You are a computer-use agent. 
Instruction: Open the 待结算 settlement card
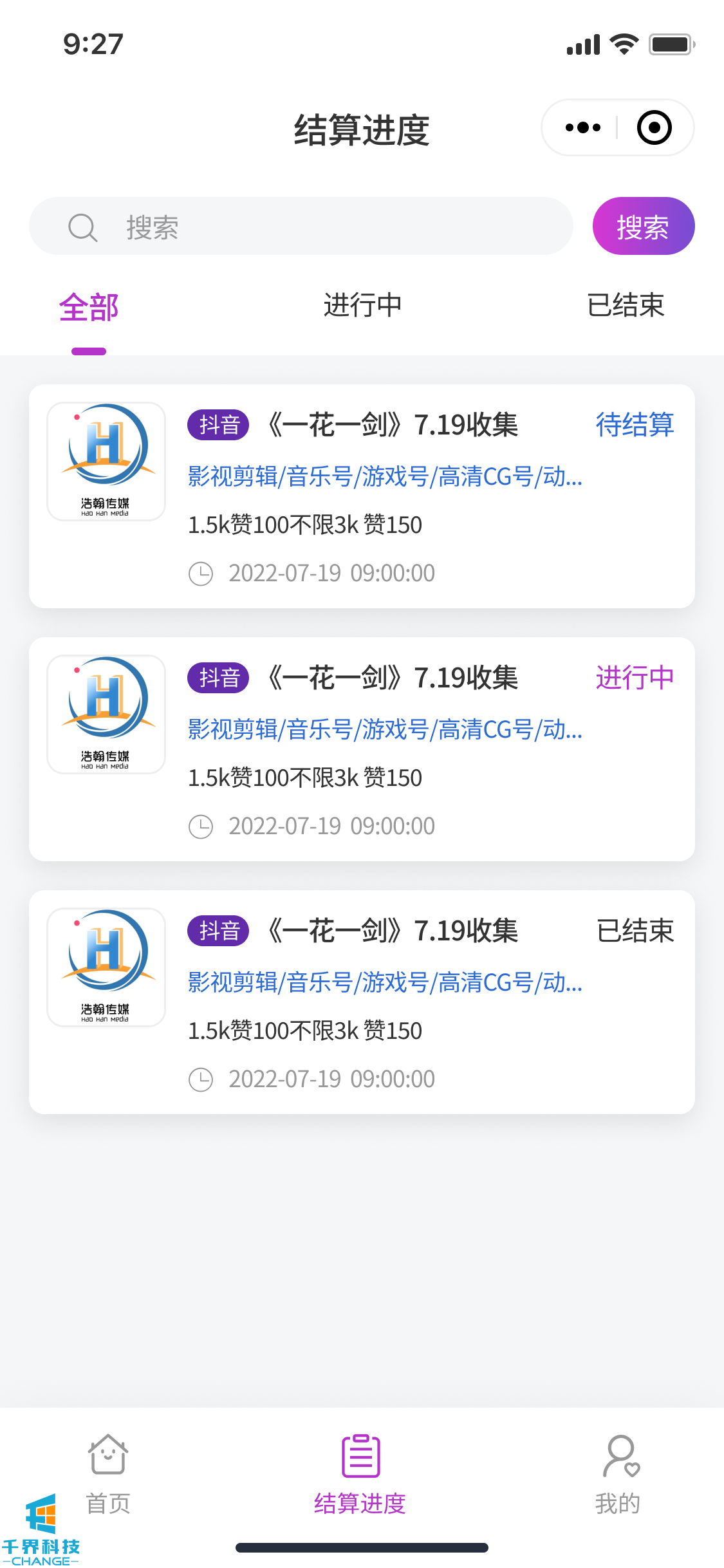(x=362, y=496)
